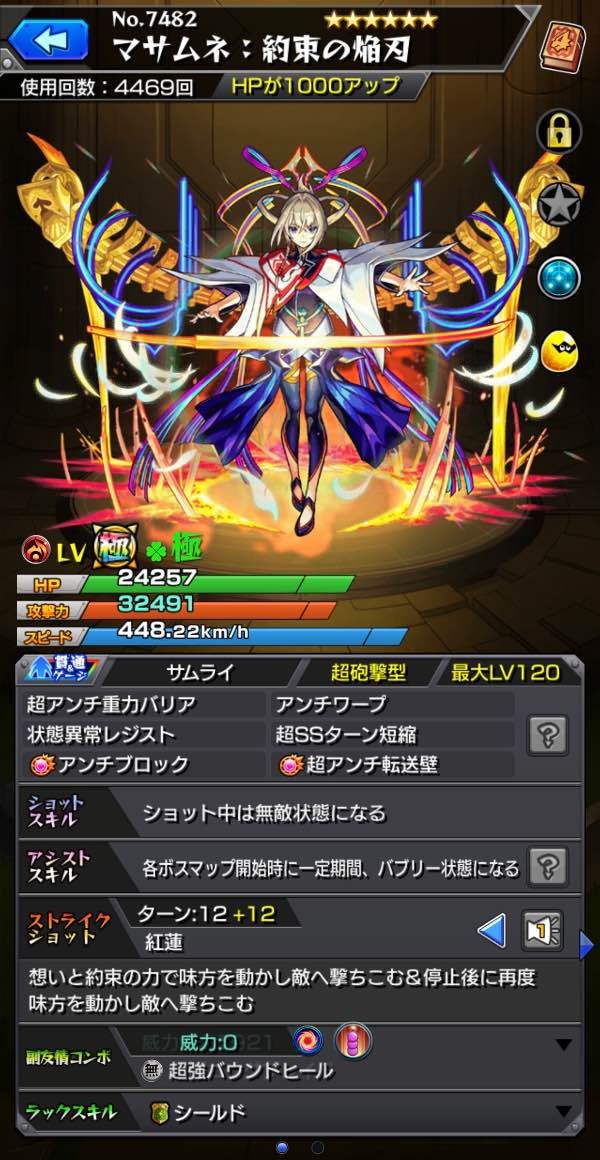
Task: Tap the blue left arrow of strike shot
Action: (x=491, y=931)
